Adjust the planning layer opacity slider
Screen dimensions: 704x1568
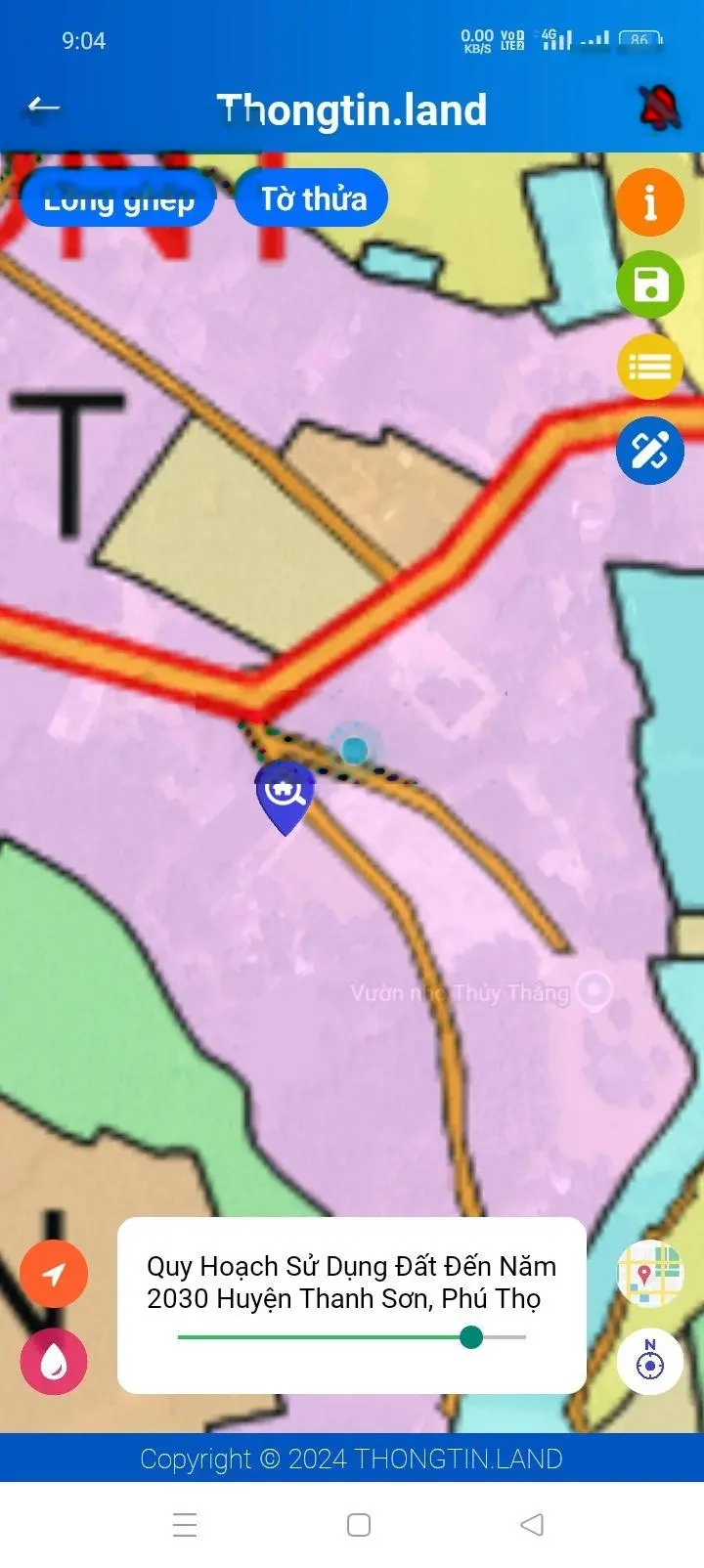471,1336
